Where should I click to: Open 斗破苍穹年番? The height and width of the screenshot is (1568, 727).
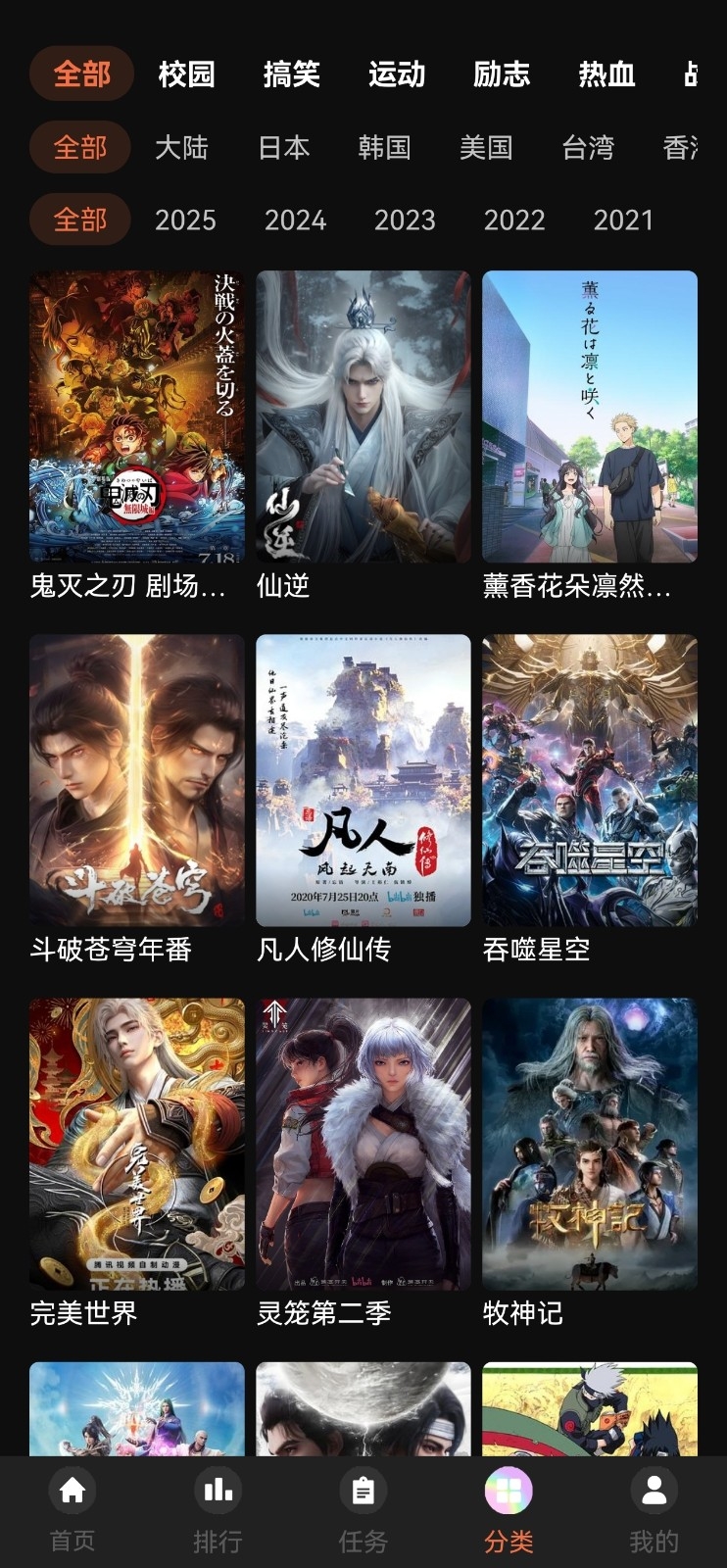[x=137, y=780]
